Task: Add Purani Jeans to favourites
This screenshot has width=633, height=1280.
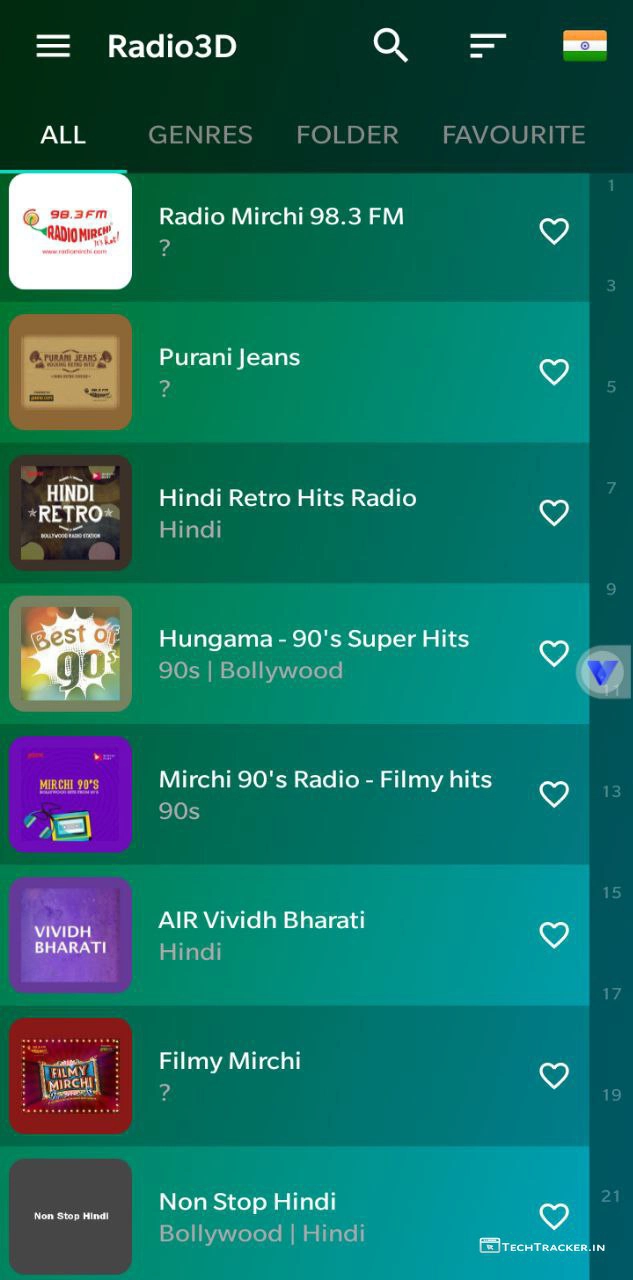Action: coord(554,372)
